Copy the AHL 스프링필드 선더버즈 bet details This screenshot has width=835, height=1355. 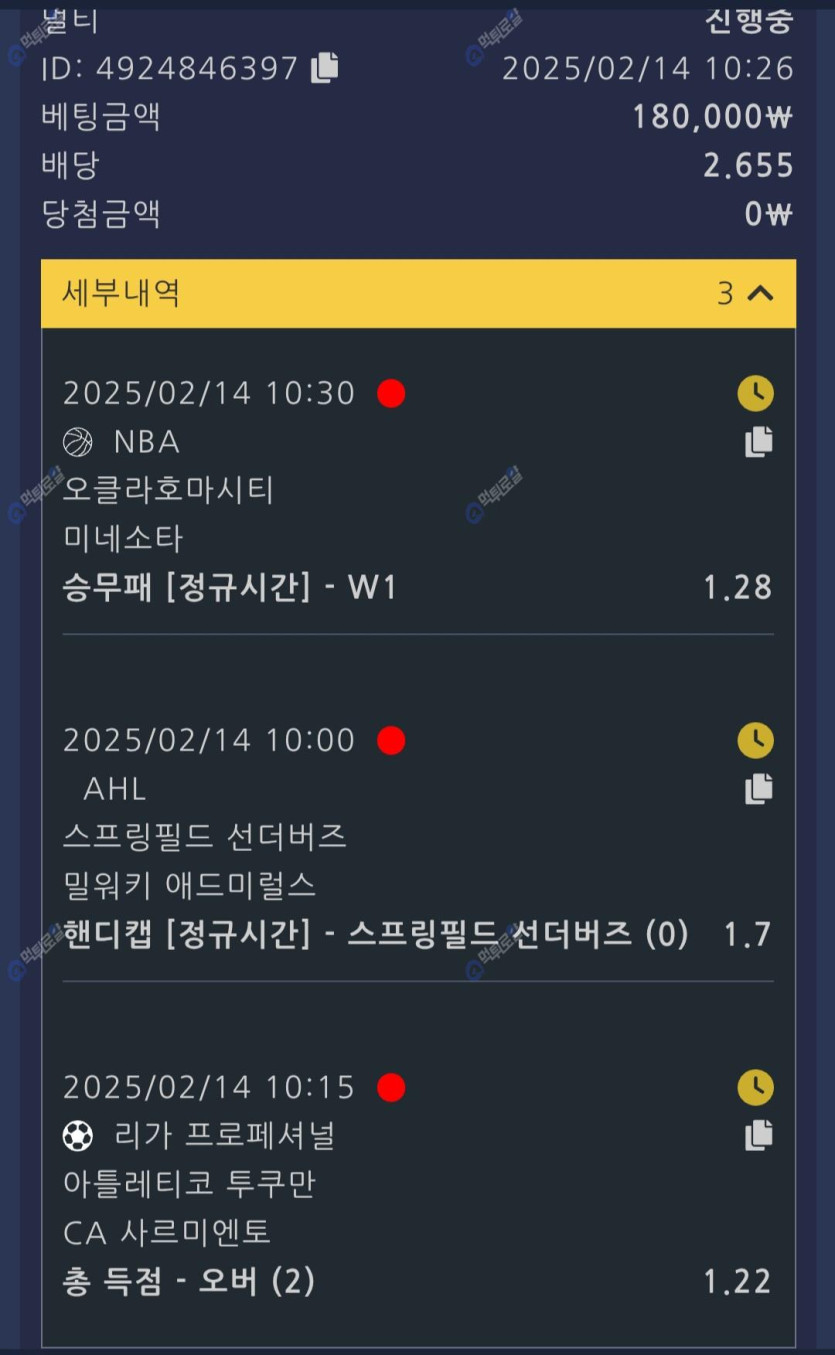tap(759, 789)
